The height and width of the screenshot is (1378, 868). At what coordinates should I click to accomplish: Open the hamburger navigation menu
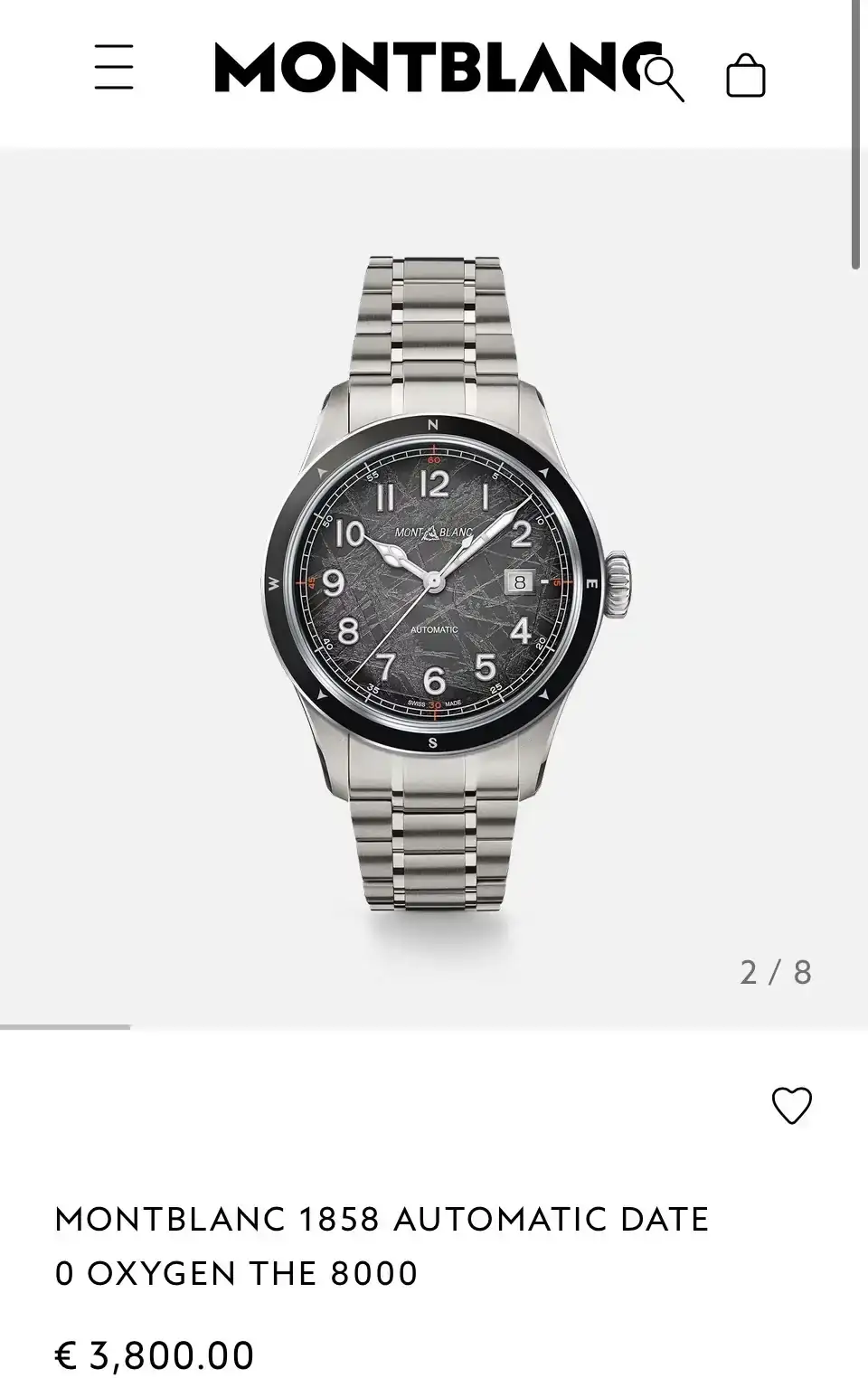(x=114, y=68)
